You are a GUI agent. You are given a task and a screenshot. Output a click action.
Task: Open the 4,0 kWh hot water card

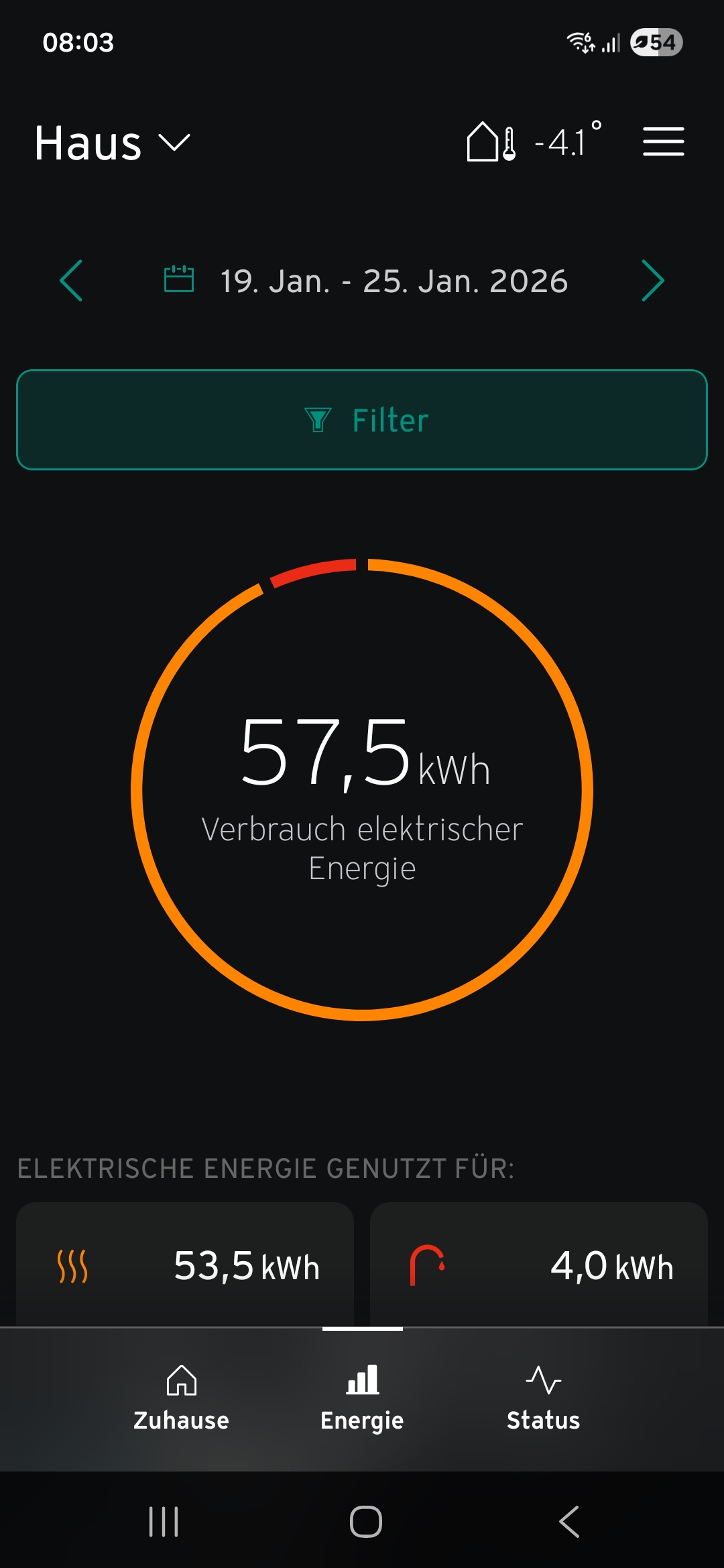coord(539,1265)
